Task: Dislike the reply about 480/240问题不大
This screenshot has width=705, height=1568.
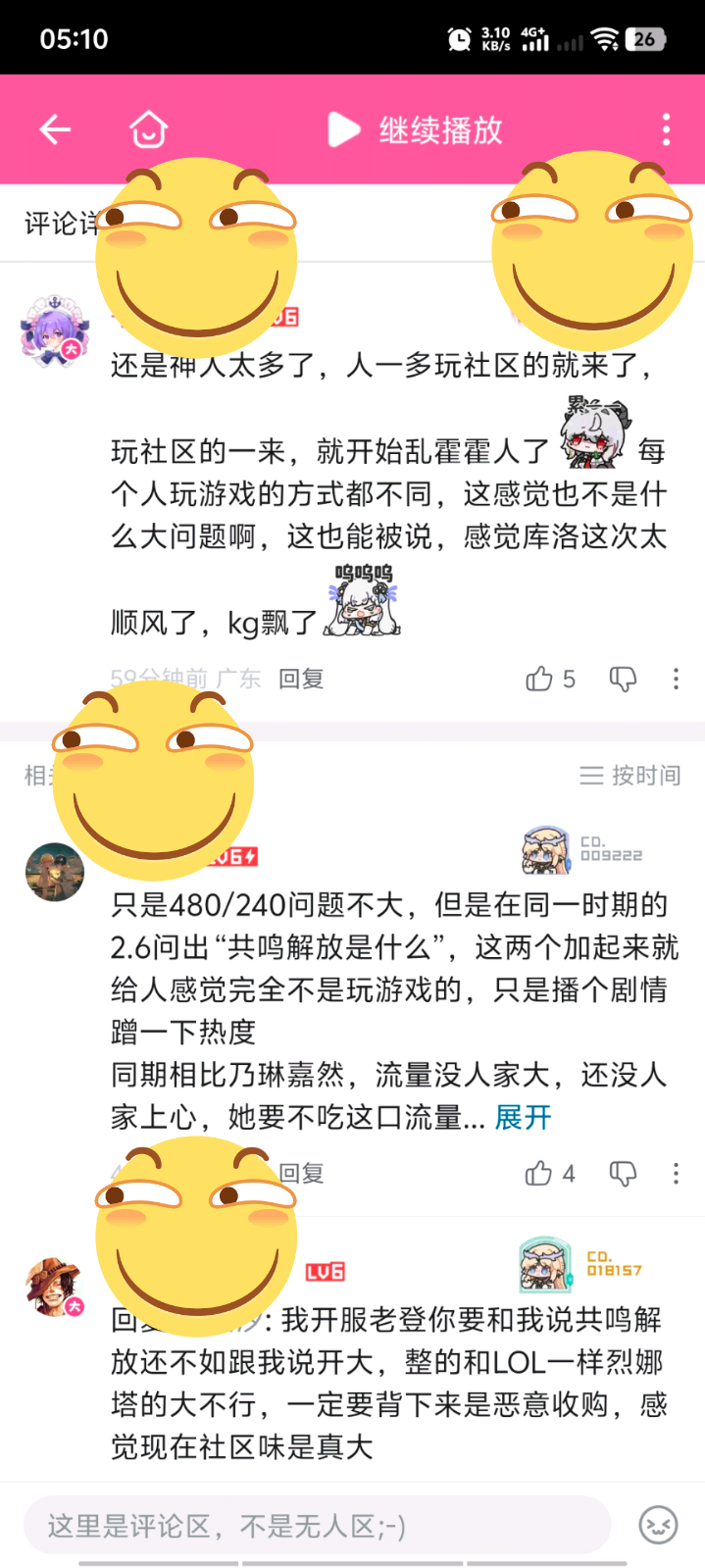Action: click(623, 1173)
